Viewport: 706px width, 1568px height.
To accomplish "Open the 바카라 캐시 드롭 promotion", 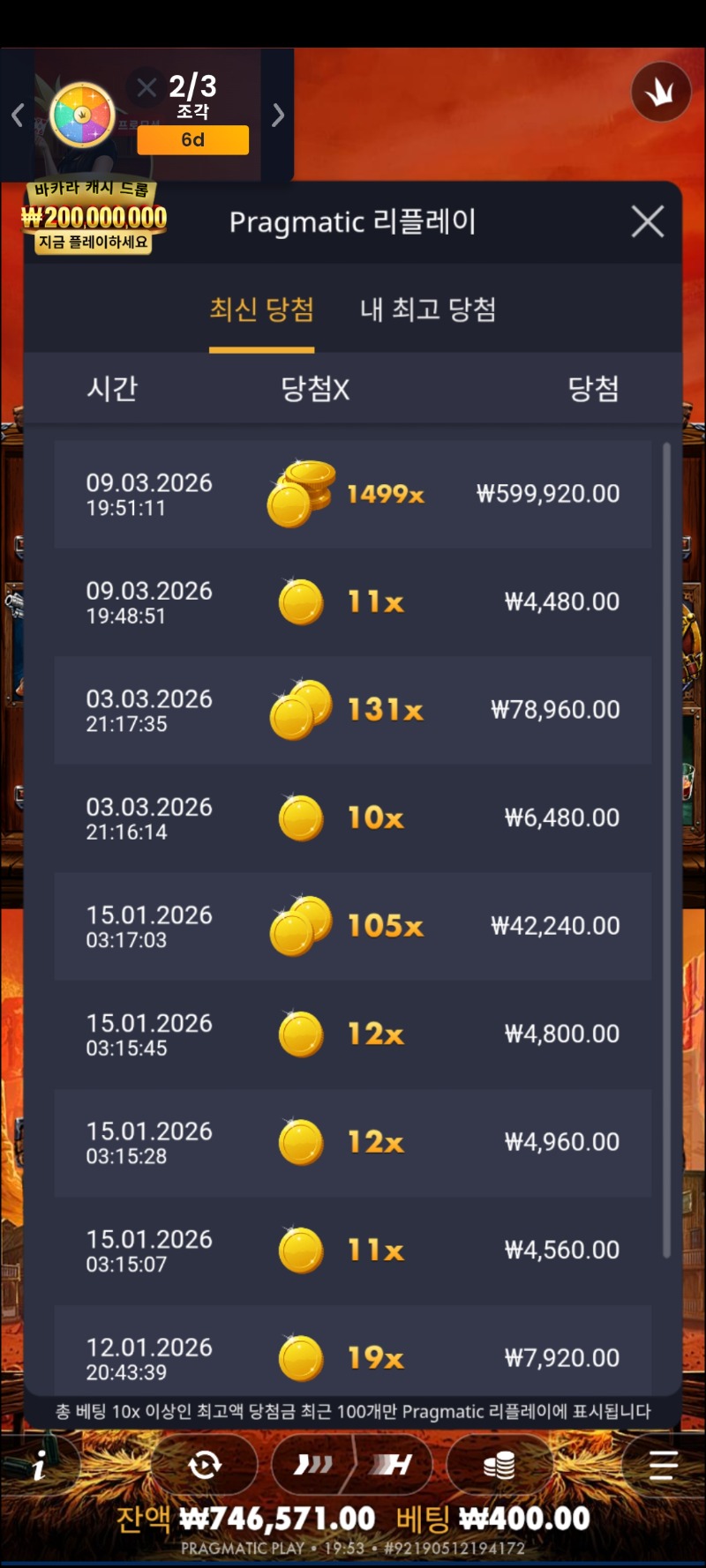I will tap(94, 217).
